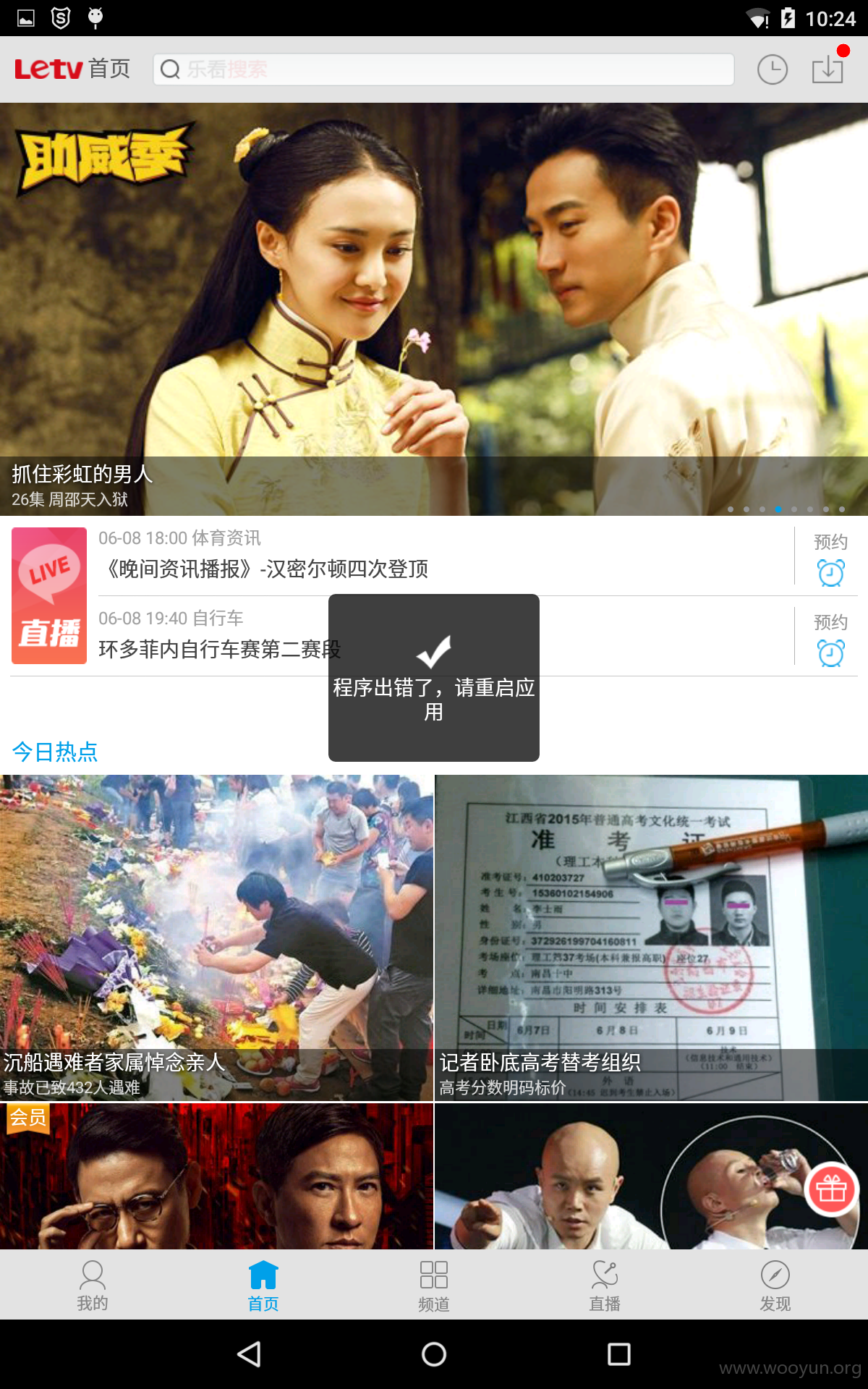This screenshot has width=868, height=1389.
Task: Open the 发现 discover tab
Action: click(775, 1286)
